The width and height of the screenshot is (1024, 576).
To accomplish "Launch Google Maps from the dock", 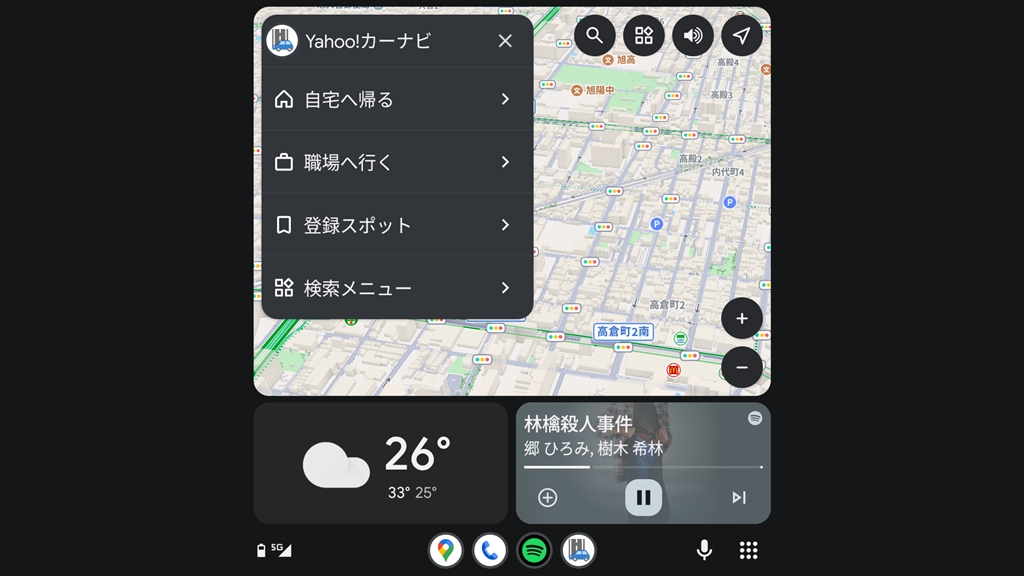I will coord(446,550).
